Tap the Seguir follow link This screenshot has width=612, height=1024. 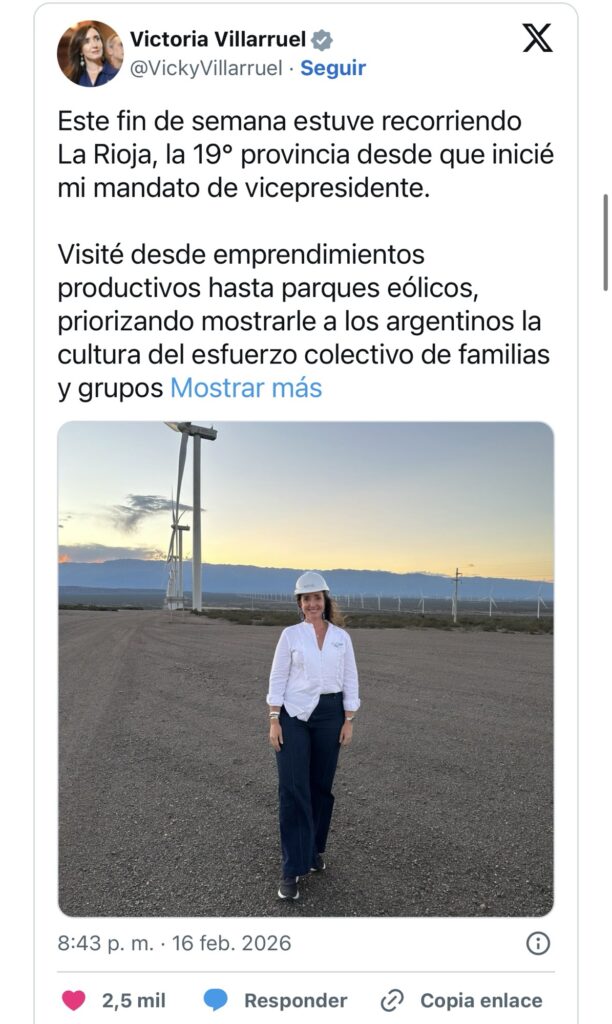tap(333, 68)
